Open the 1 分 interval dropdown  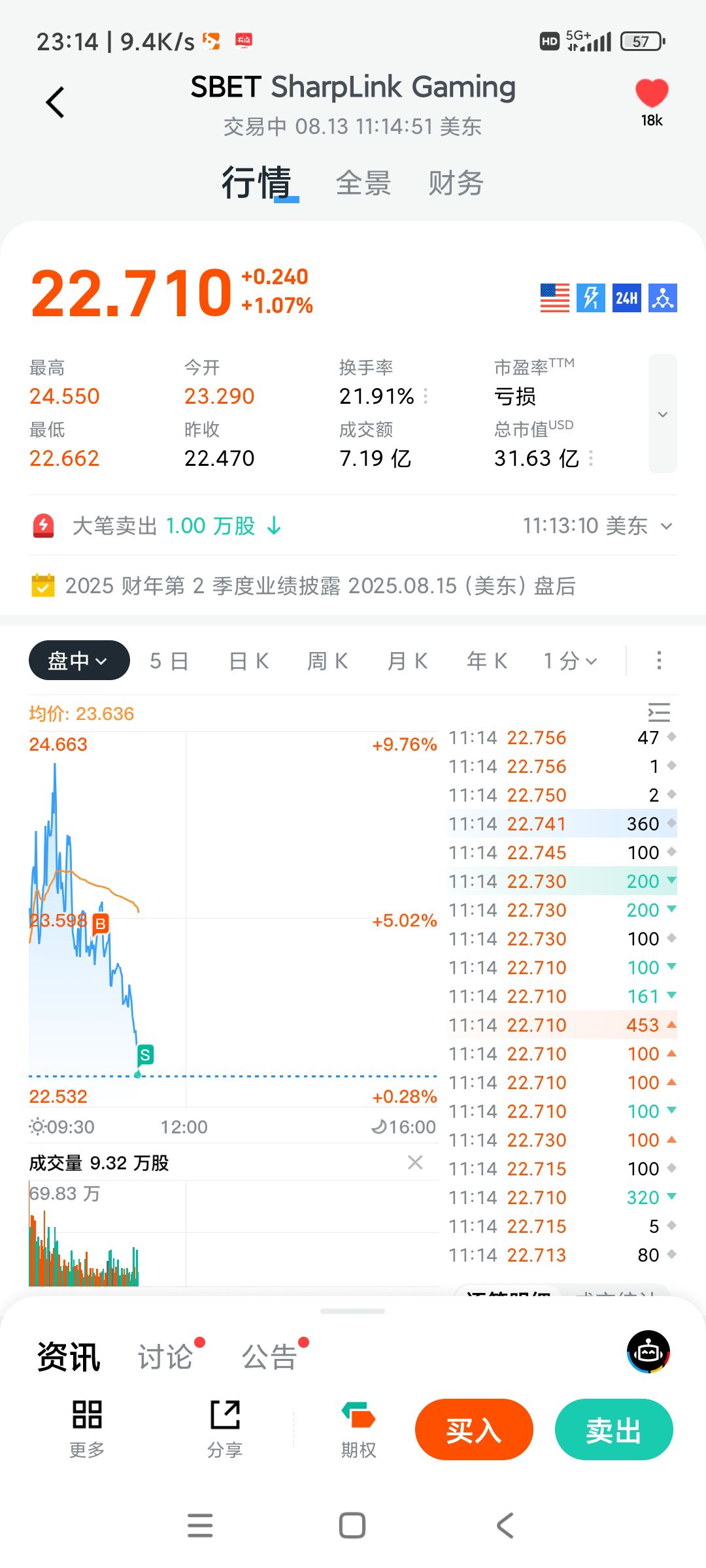(571, 661)
